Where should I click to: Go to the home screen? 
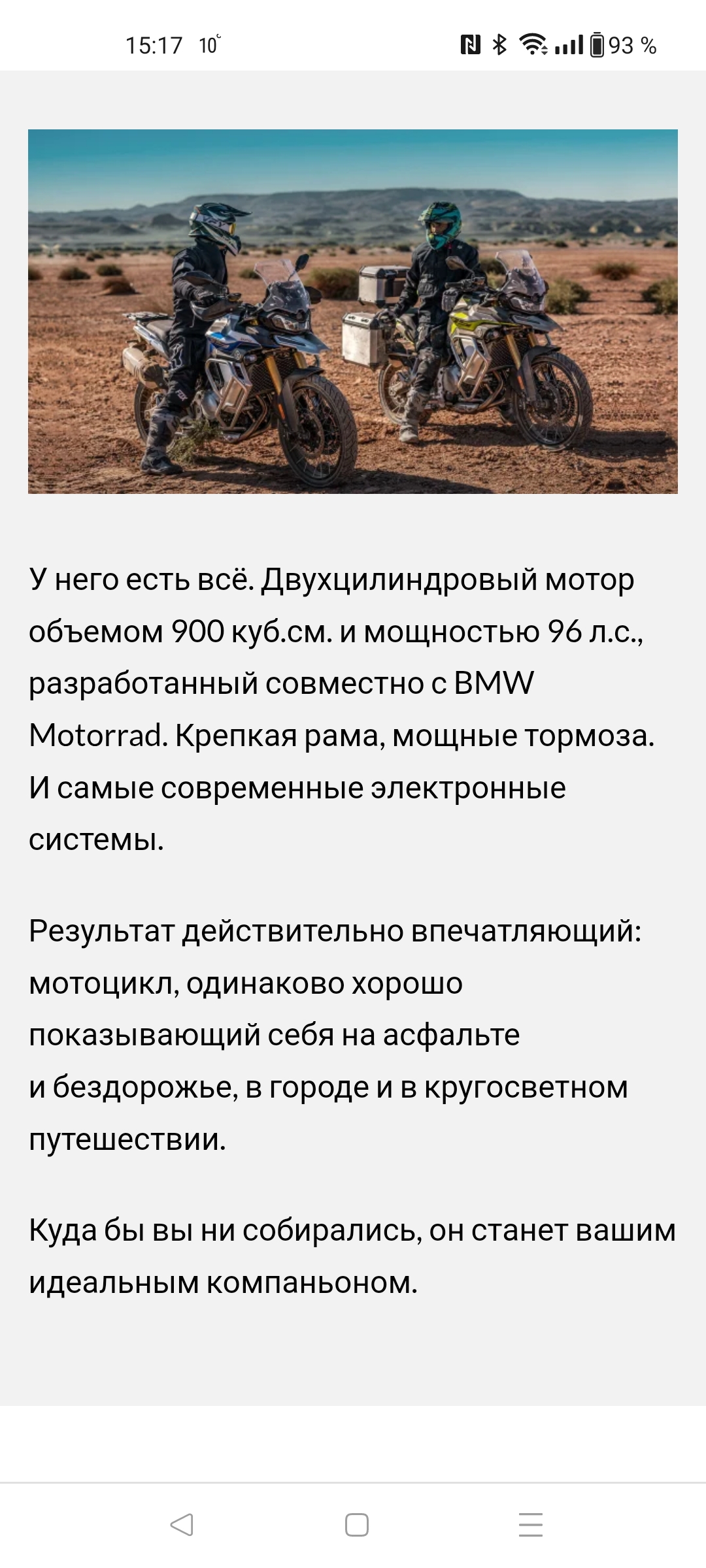point(356,1524)
